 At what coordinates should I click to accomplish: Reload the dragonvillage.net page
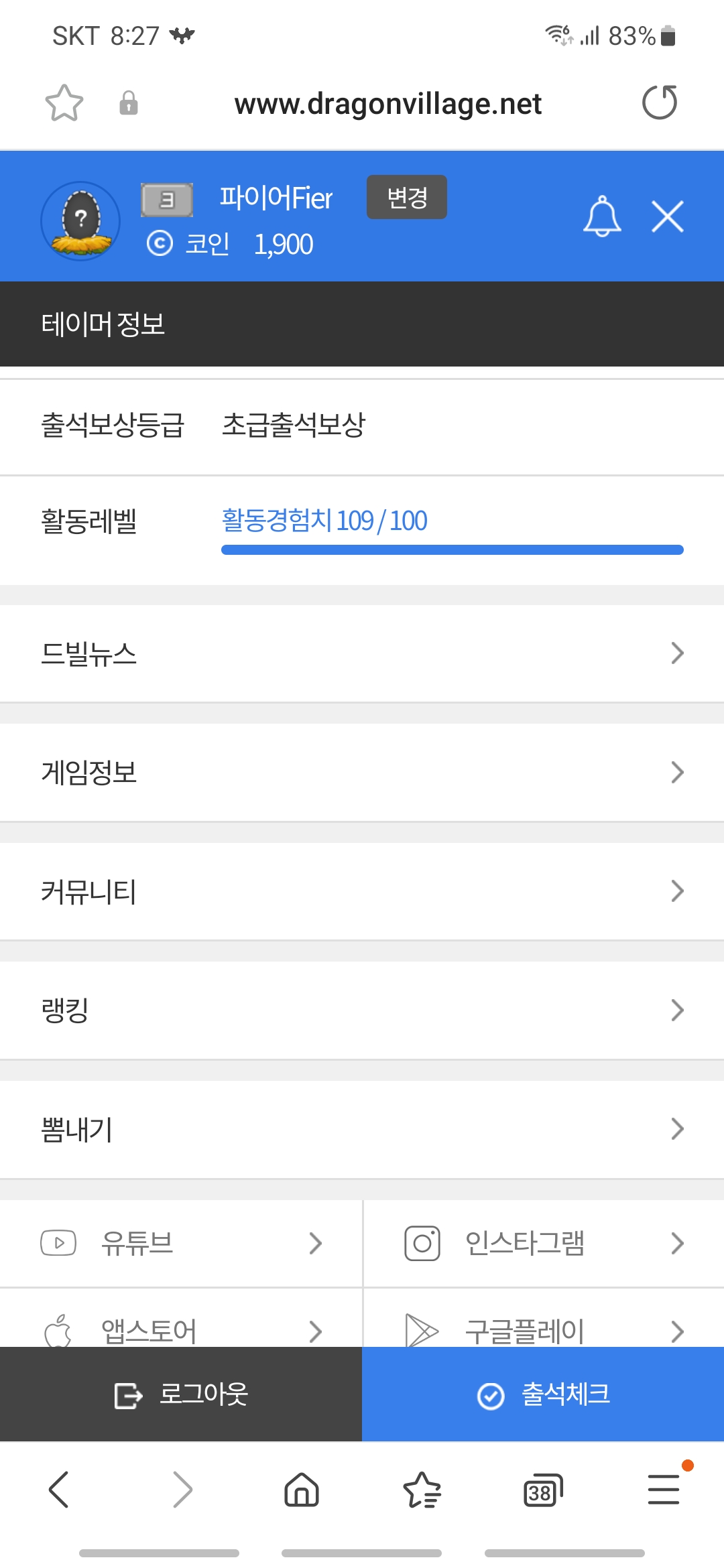[660, 103]
